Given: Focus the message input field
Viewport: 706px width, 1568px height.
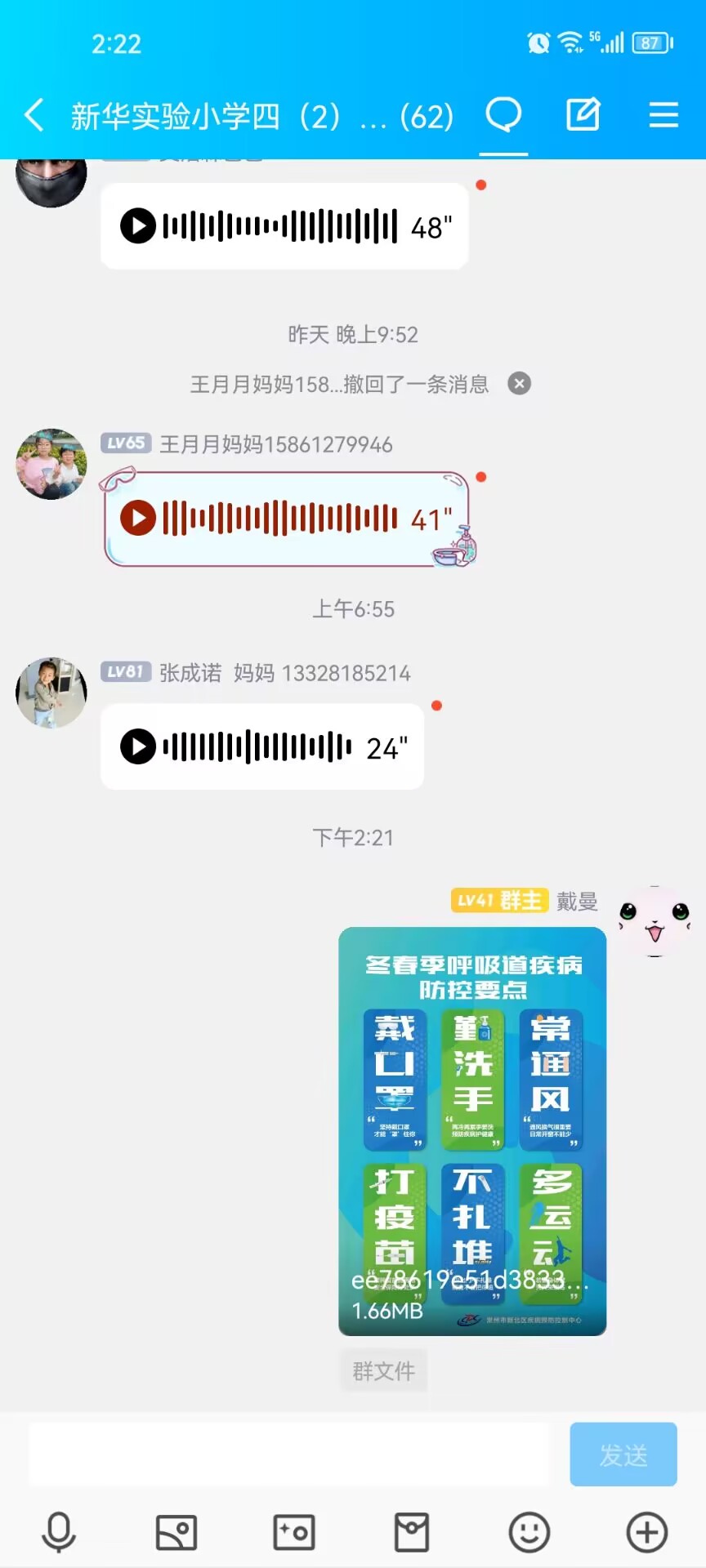Looking at the screenshot, I should tap(294, 1454).
